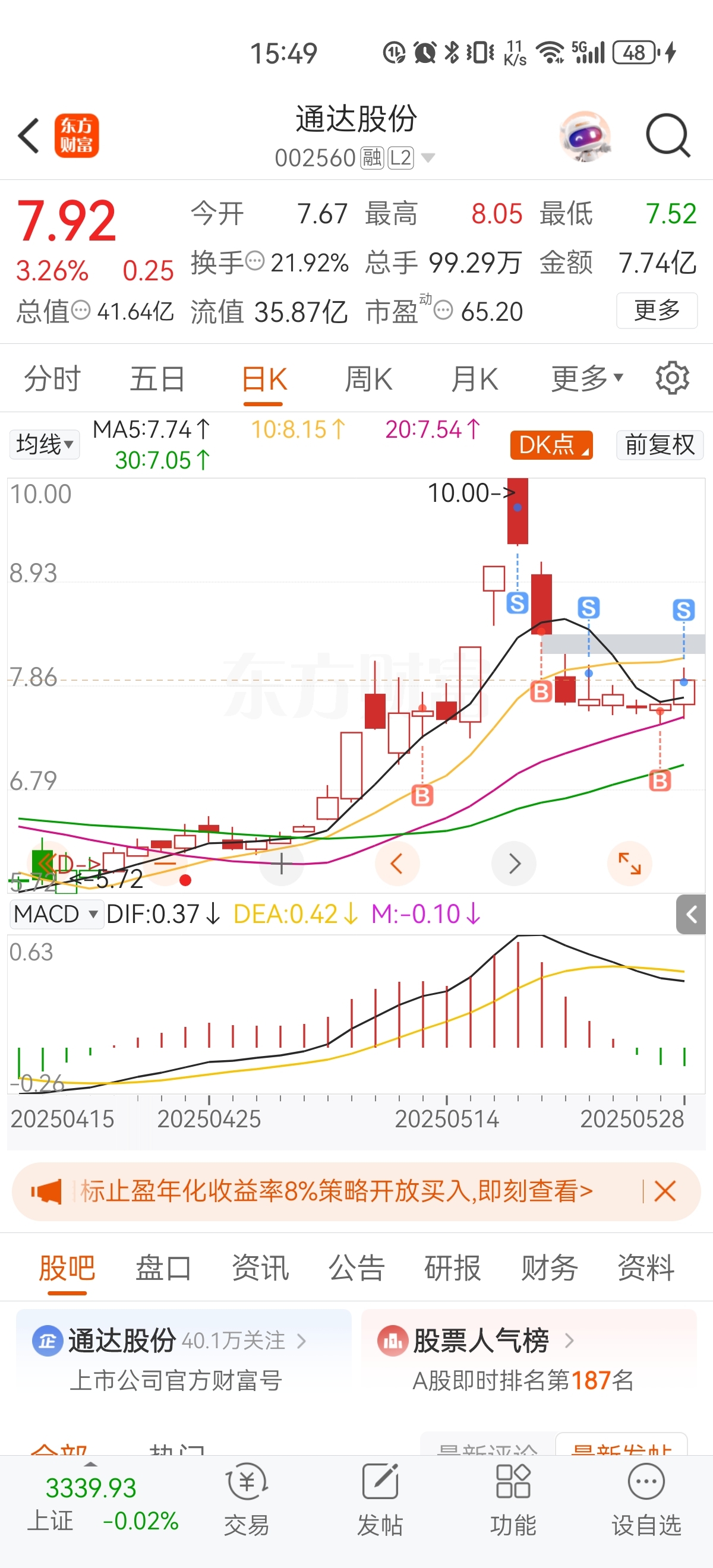
Task: Toggle the DK点 button
Action: tap(551, 444)
